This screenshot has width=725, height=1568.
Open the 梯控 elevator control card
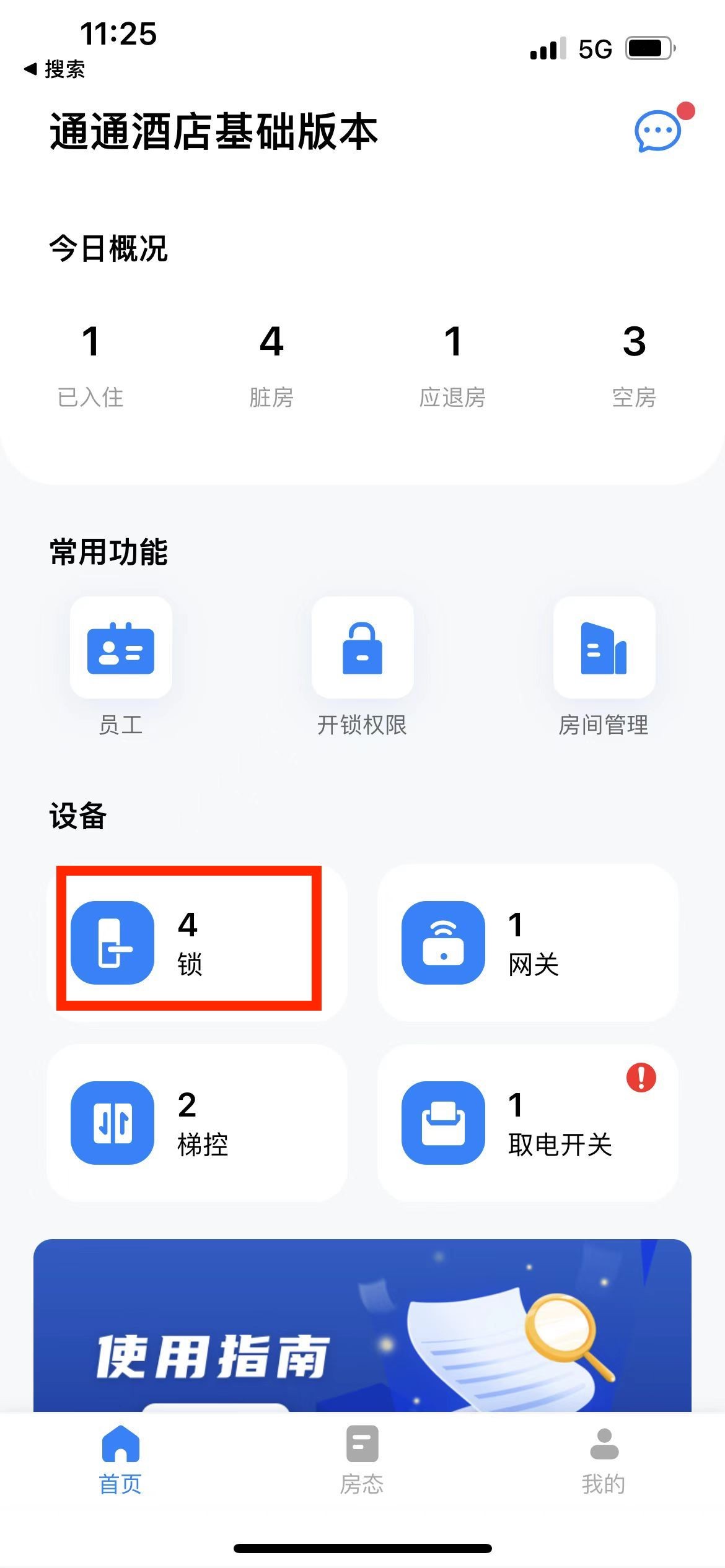point(196,1122)
